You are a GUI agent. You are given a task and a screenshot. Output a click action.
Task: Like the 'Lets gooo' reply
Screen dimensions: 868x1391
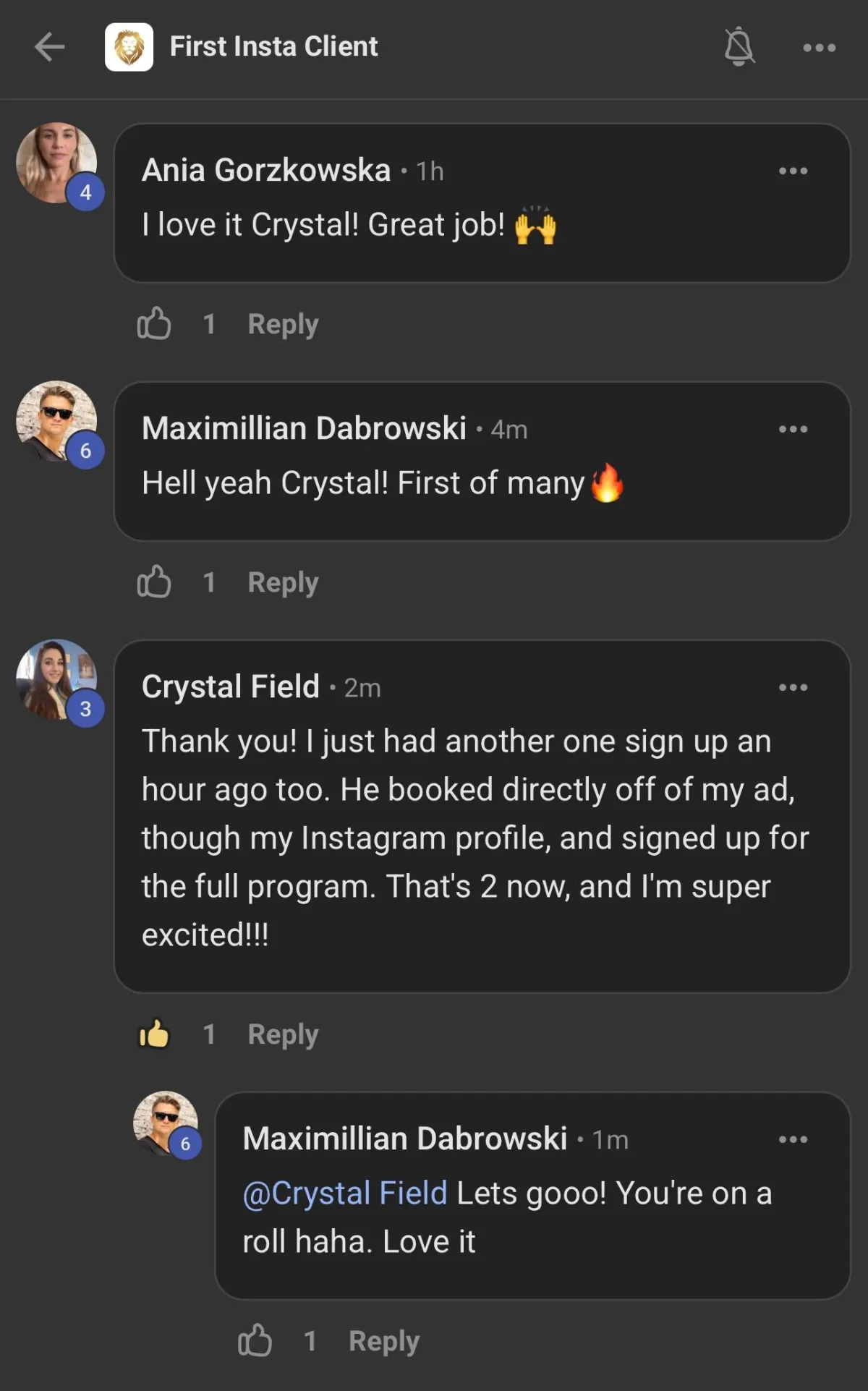(x=255, y=1340)
